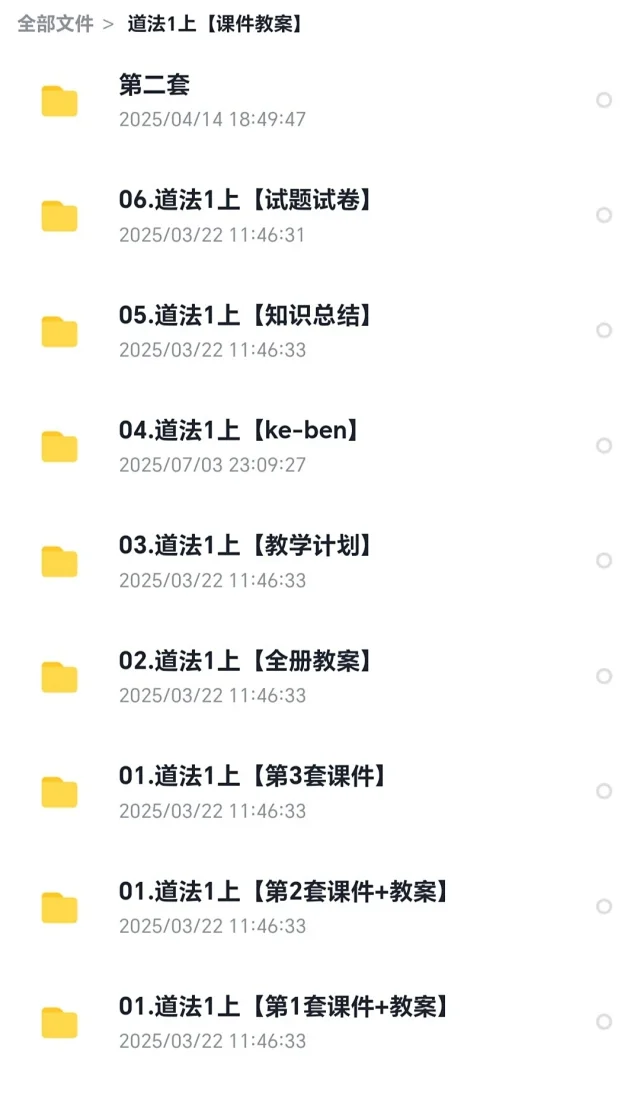This screenshot has width=640, height=1093.
Task: Open folder 02.道法1上【全册教案】
Action: coord(320,676)
